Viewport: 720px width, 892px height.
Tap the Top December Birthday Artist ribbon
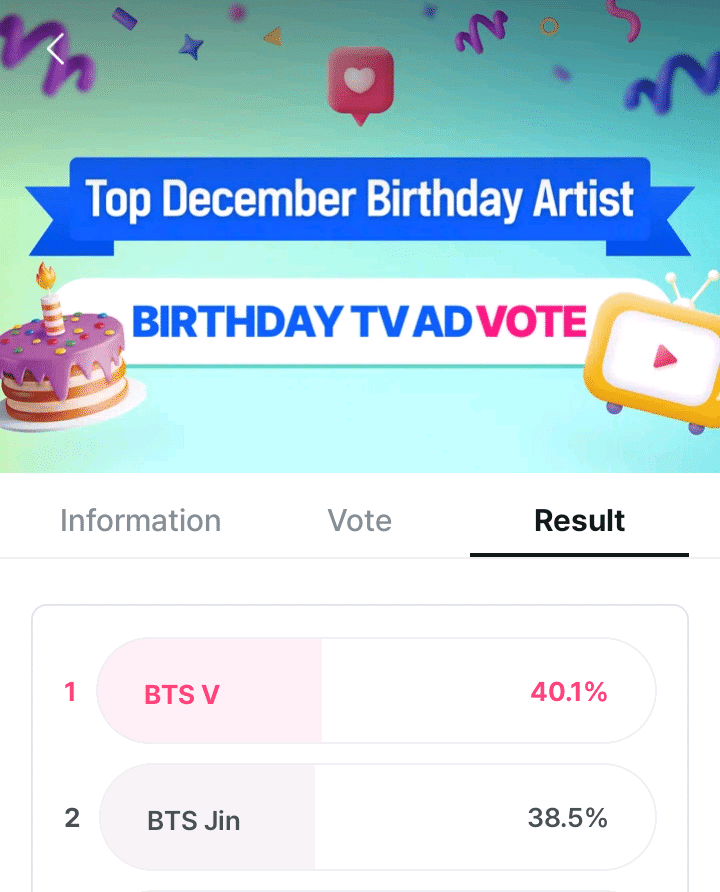click(x=360, y=198)
